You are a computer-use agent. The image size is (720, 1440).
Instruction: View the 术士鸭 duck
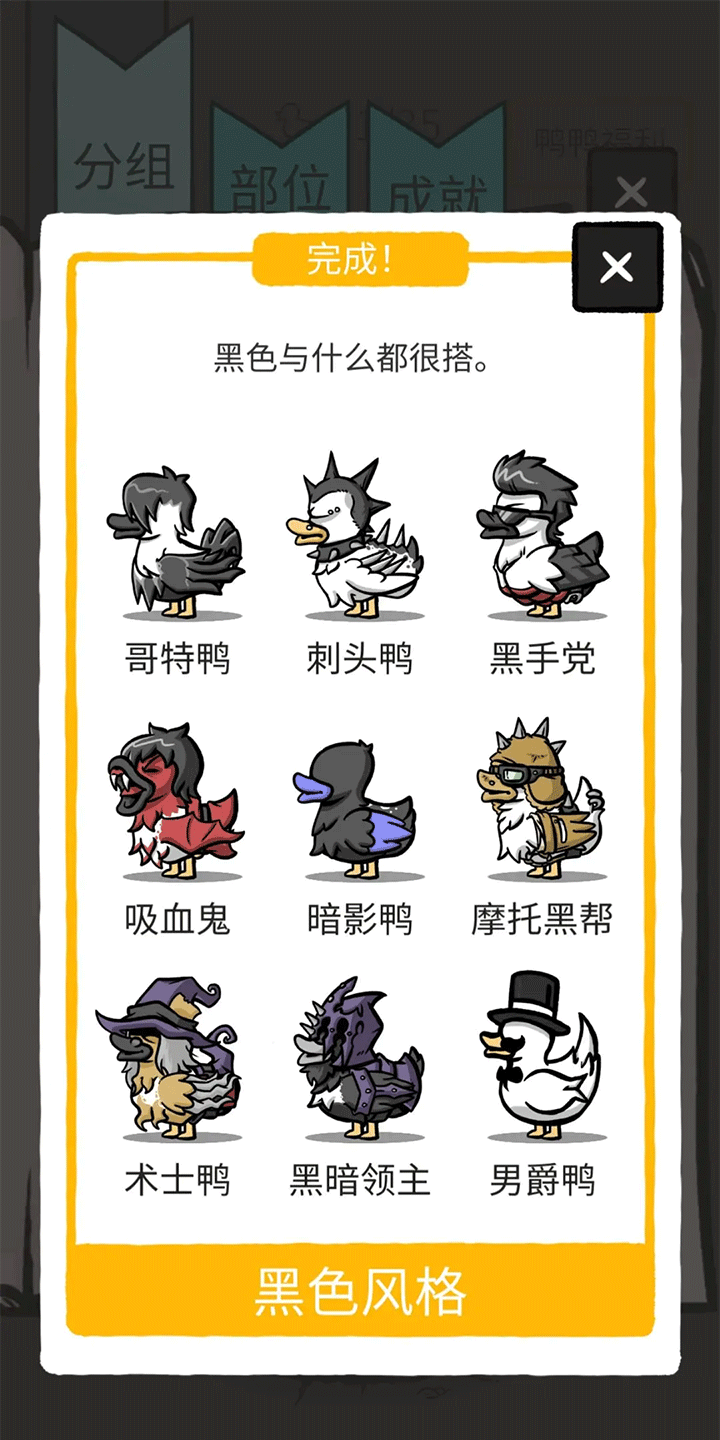[176, 1062]
